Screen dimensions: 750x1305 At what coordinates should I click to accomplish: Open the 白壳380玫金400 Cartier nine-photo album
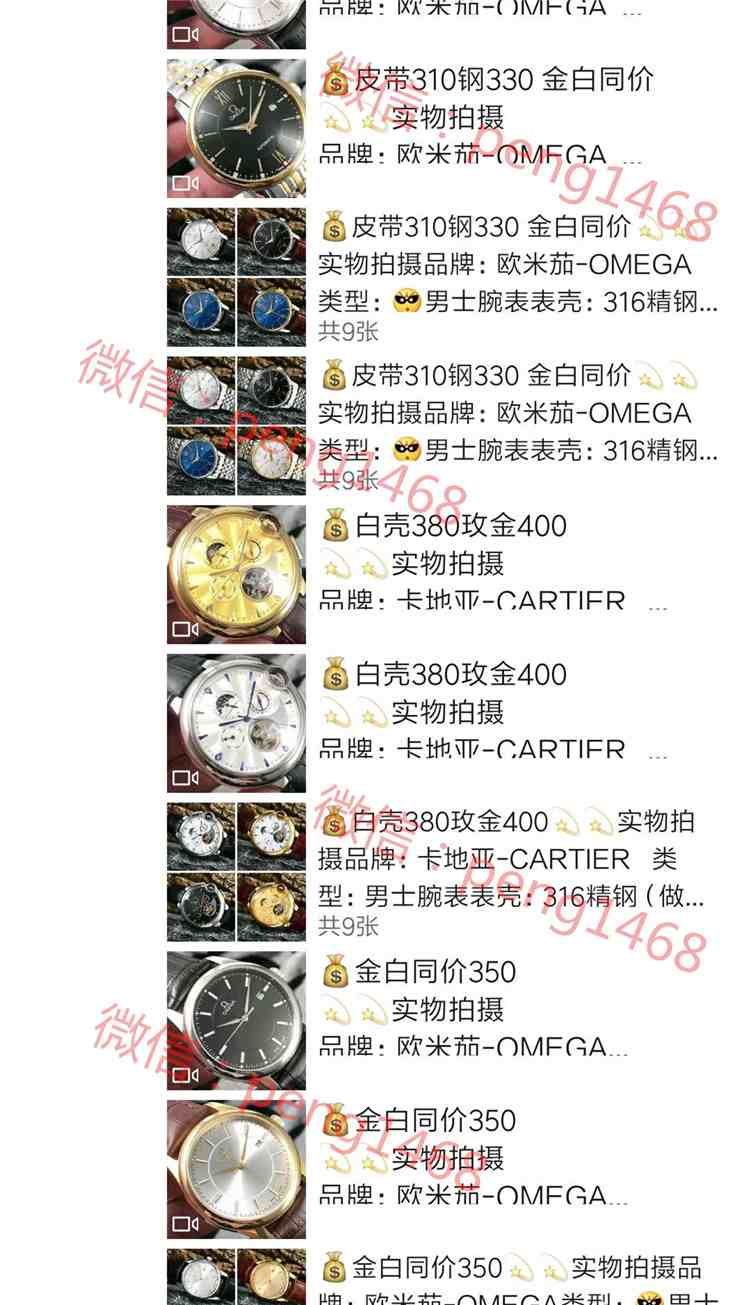pos(236,872)
